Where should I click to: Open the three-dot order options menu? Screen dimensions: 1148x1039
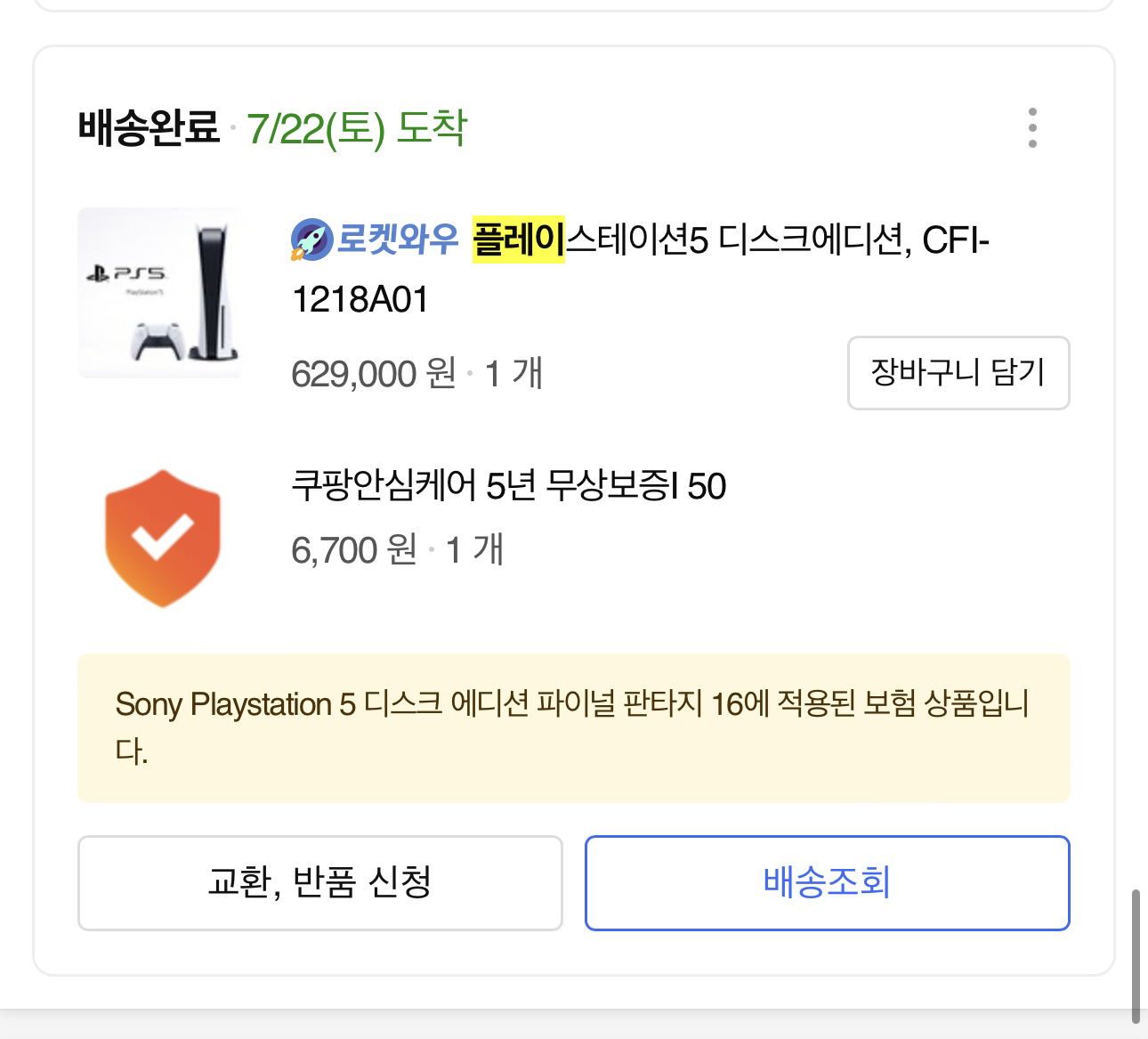(1031, 128)
